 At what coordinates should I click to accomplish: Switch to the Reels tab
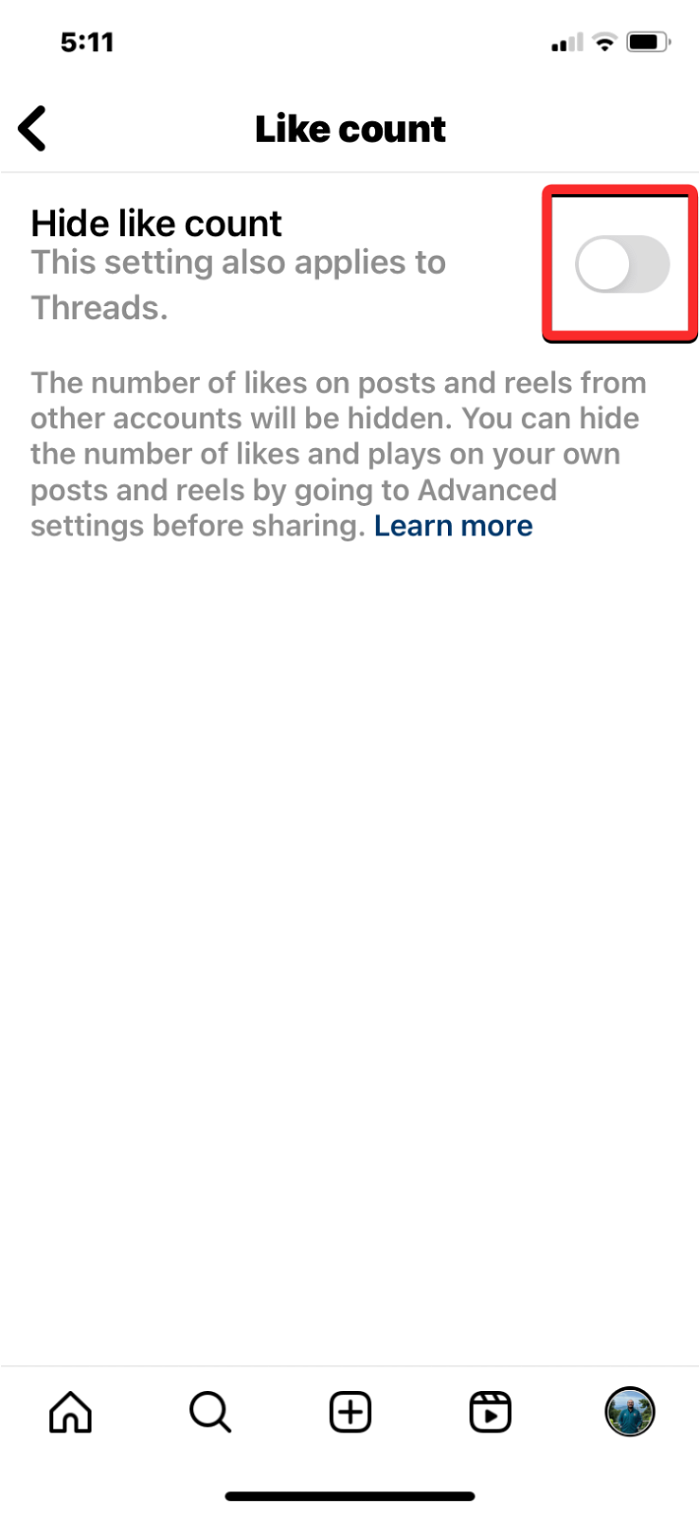point(490,1413)
